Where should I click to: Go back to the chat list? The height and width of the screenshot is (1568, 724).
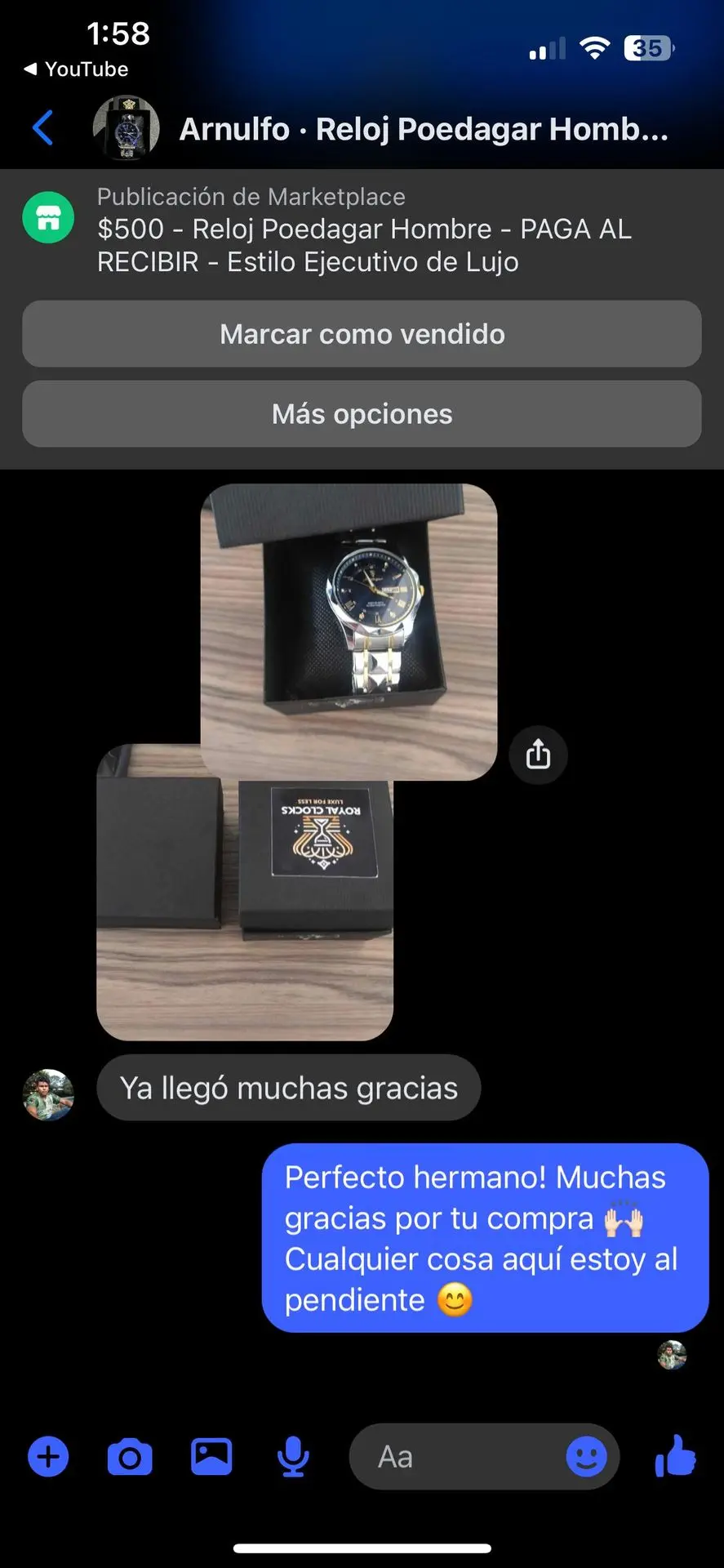42,128
